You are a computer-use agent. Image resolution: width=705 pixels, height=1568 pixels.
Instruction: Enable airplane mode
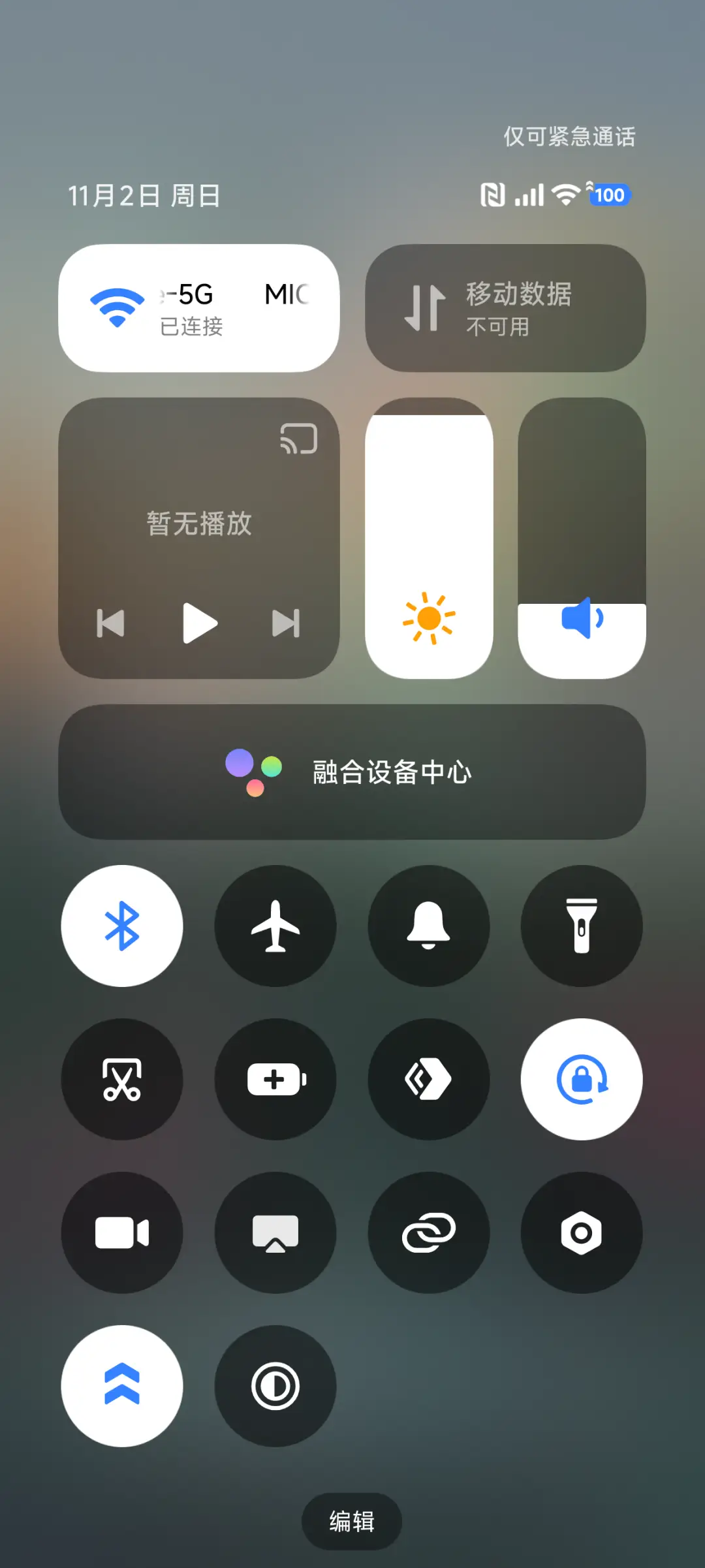point(275,926)
